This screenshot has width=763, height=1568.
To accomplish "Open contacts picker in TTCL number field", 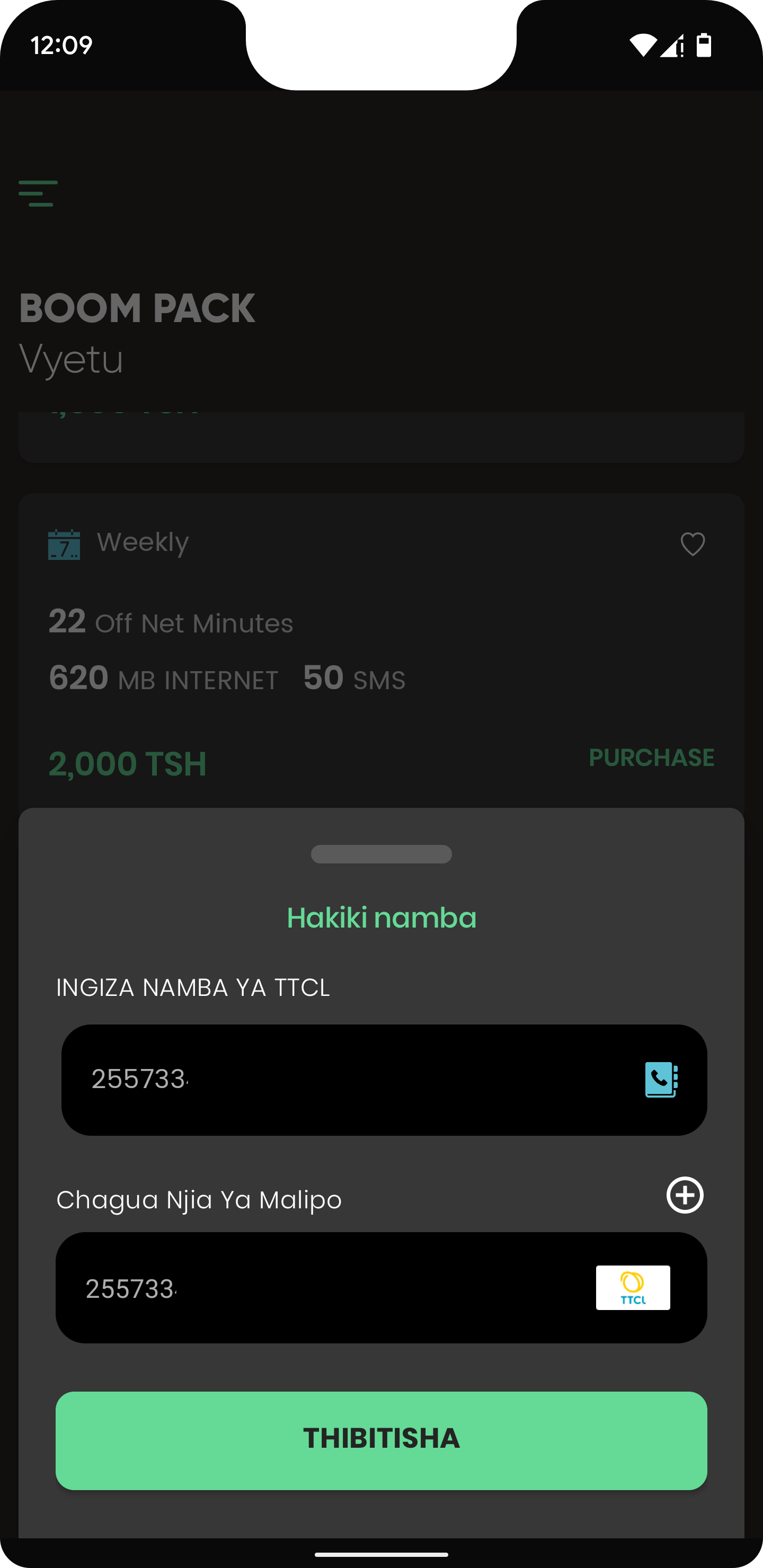I will (661, 1080).
